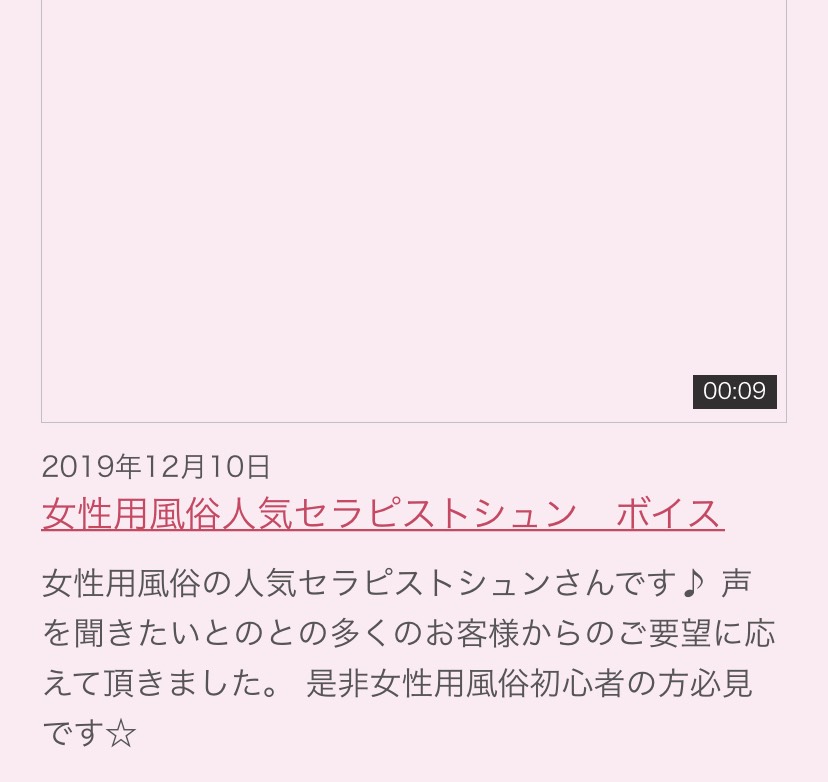
Task: Open the 女性用風俗人気セラピストシュン ボイス link
Action: [x=382, y=514]
